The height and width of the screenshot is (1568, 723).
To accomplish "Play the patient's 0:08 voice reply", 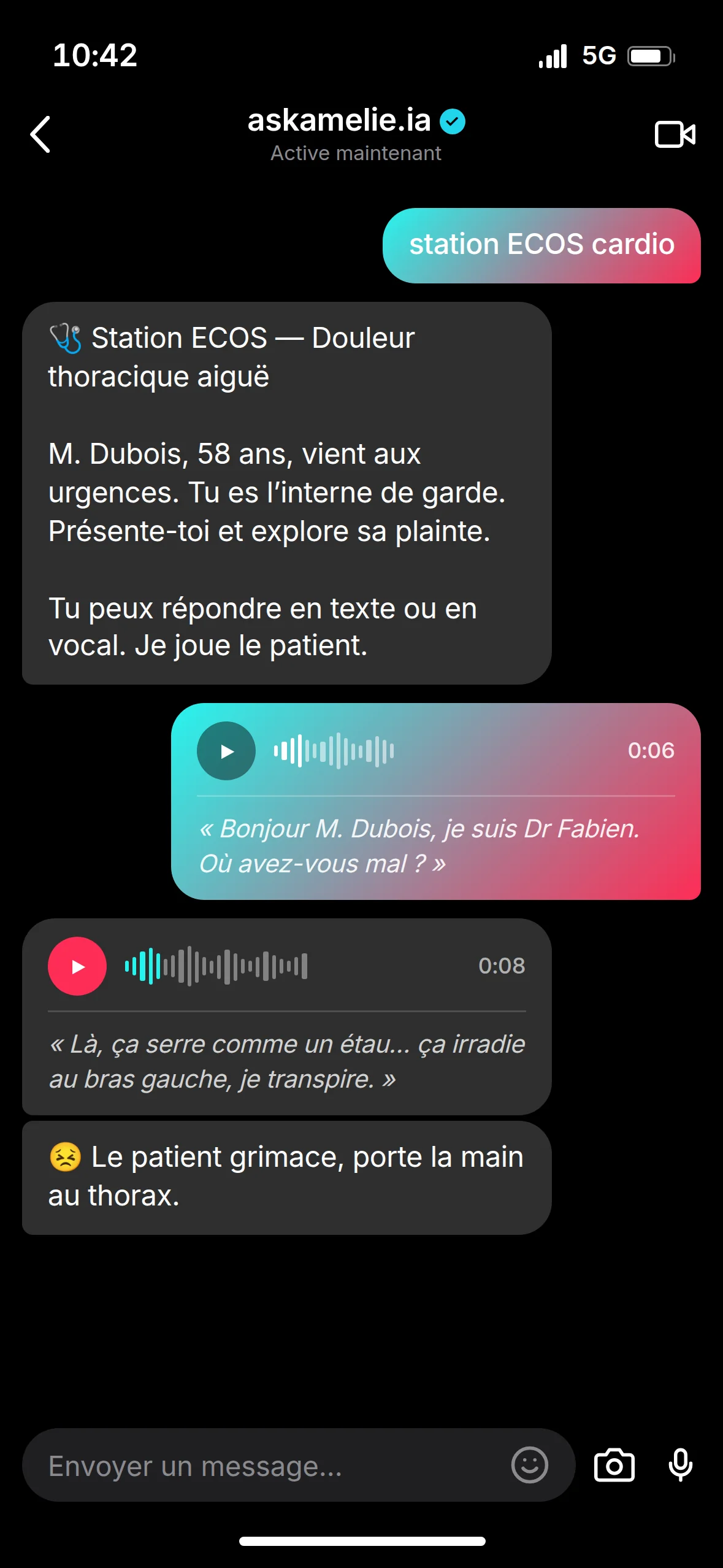I will [x=77, y=966].
